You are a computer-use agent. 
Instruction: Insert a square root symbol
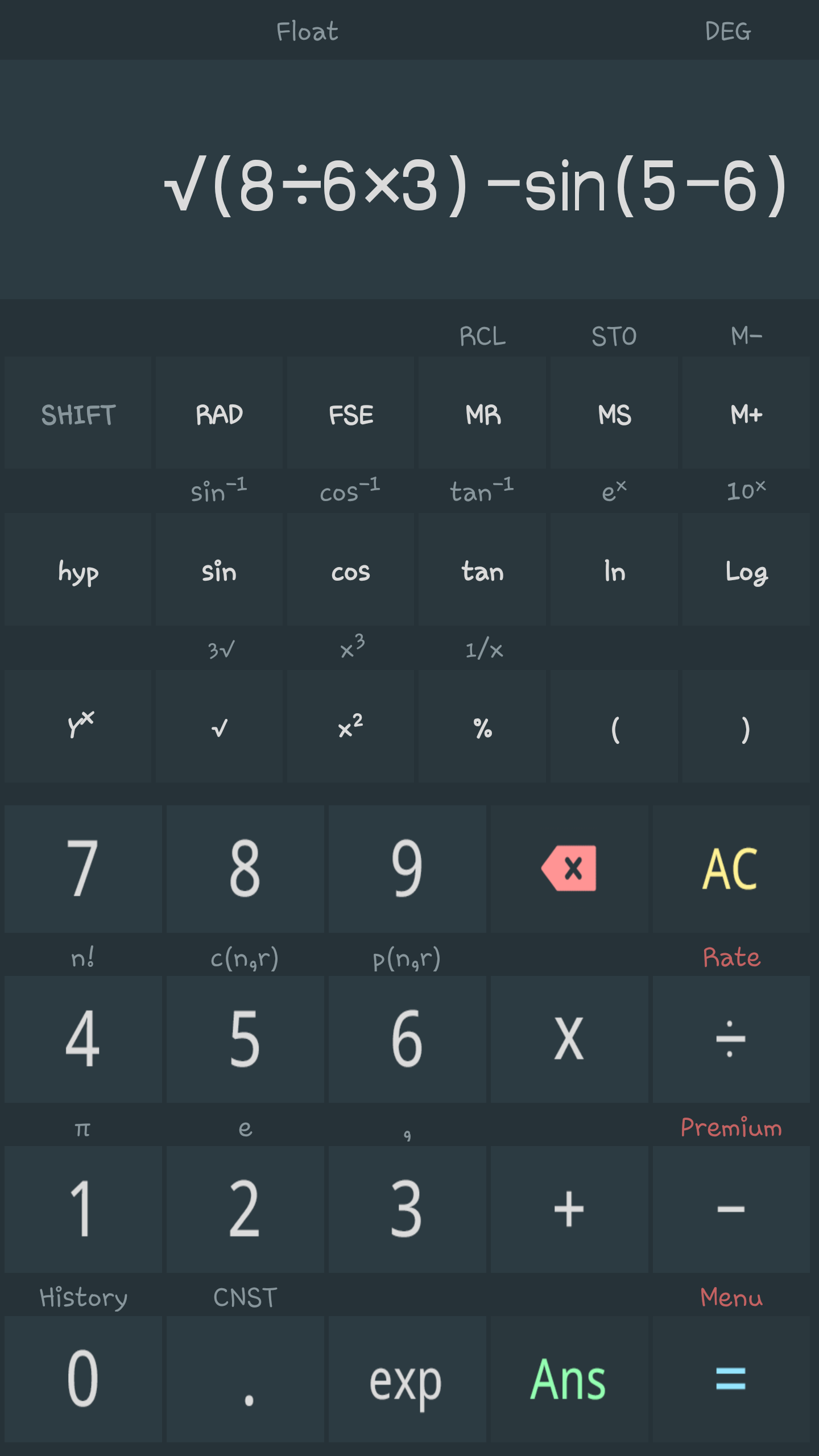[x=219, y=727]
